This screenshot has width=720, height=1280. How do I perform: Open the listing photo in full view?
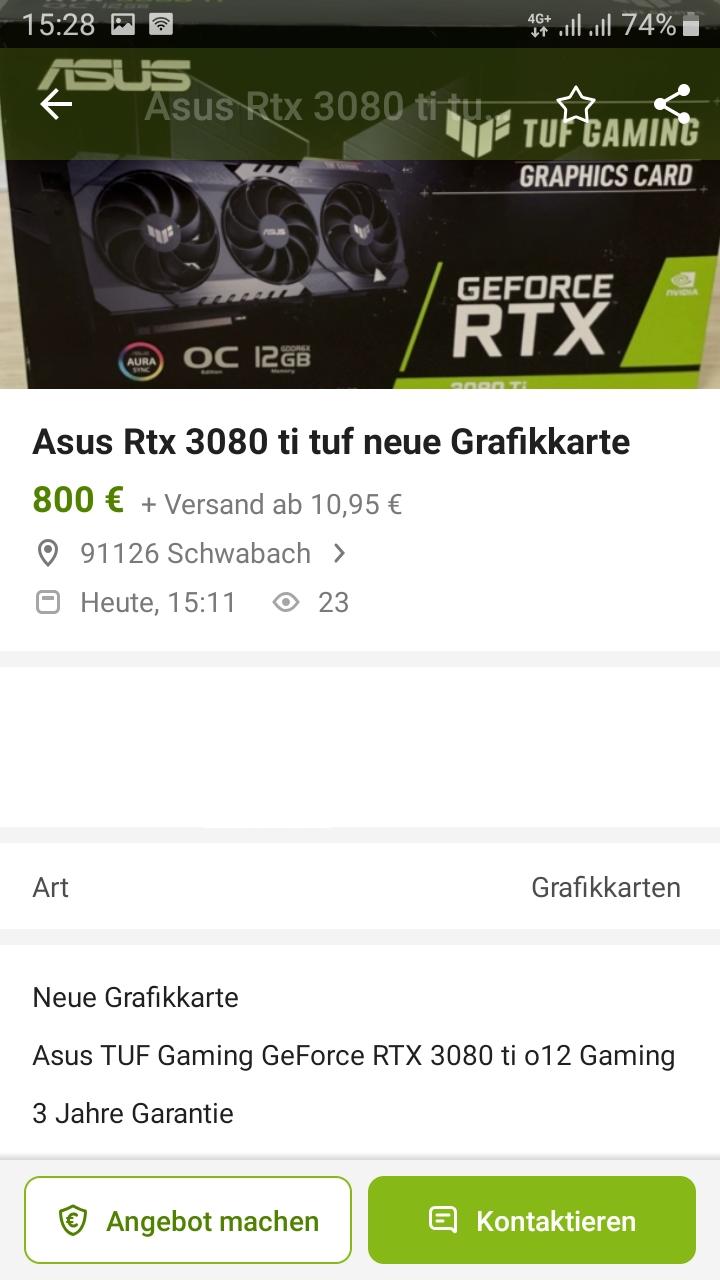(x=360, y=270)
